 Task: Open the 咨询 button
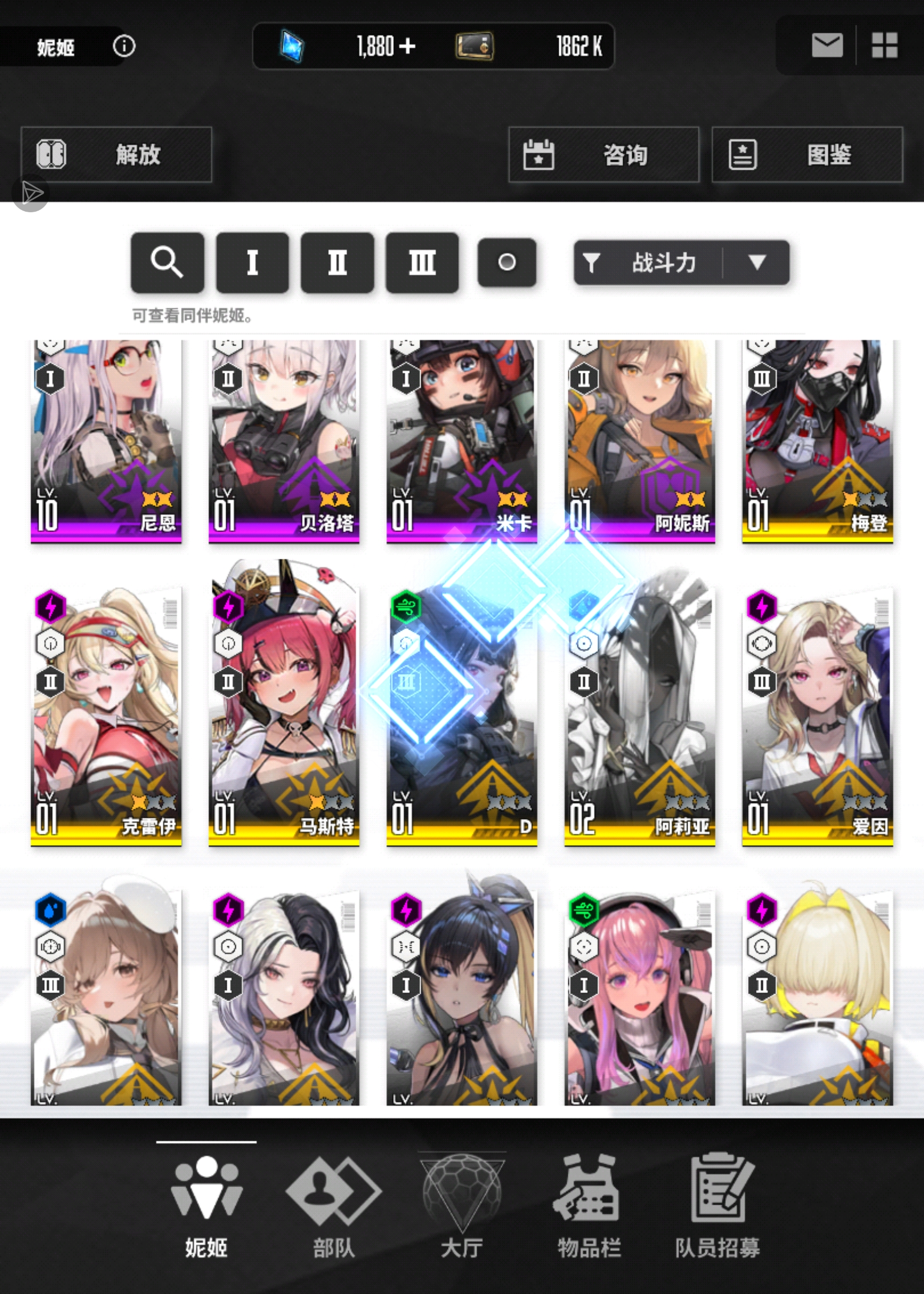pos(603,155)
